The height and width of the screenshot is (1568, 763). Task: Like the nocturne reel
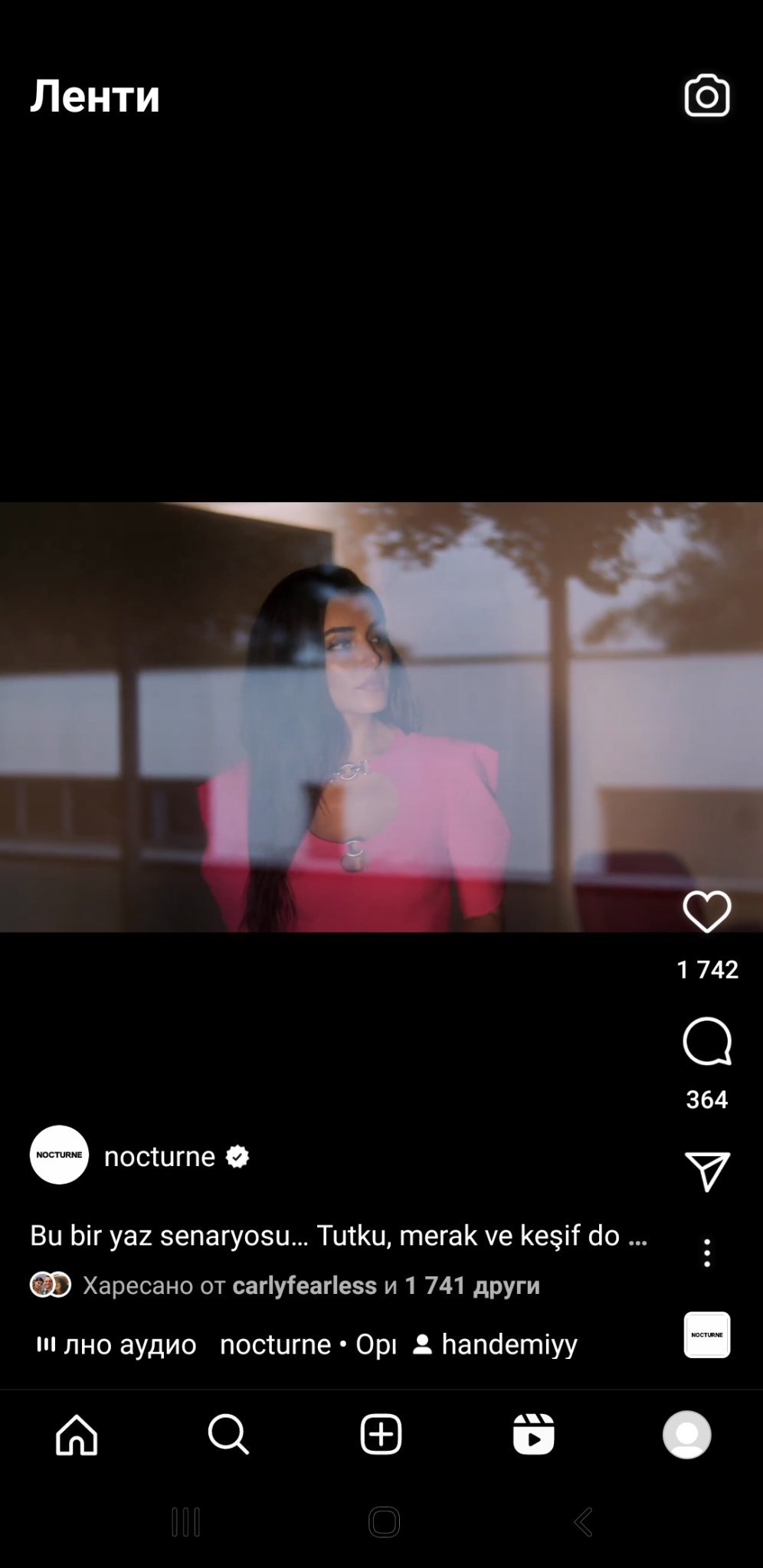(x=706, y=911)
